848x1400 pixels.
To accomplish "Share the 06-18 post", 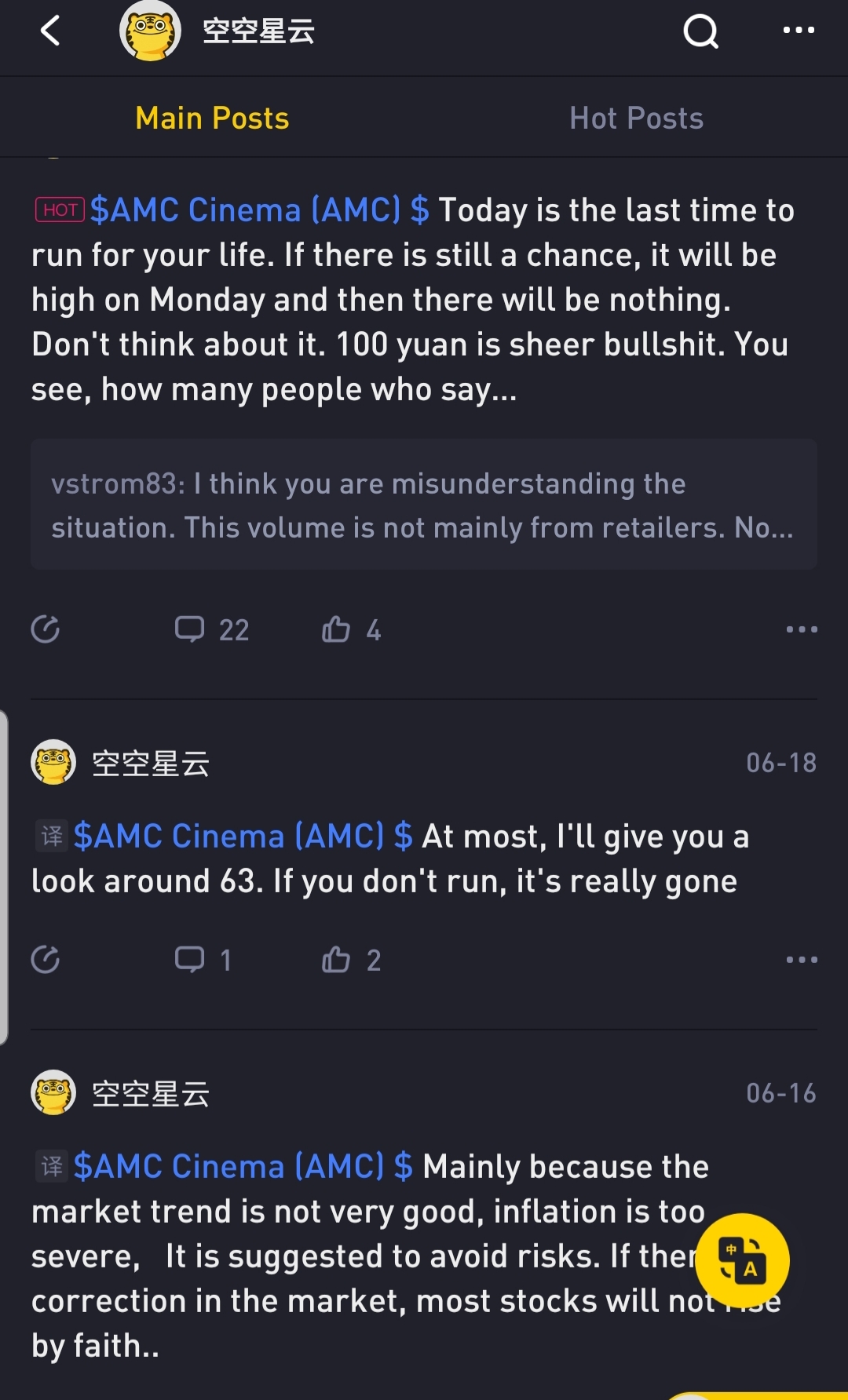I will point(46,960).
